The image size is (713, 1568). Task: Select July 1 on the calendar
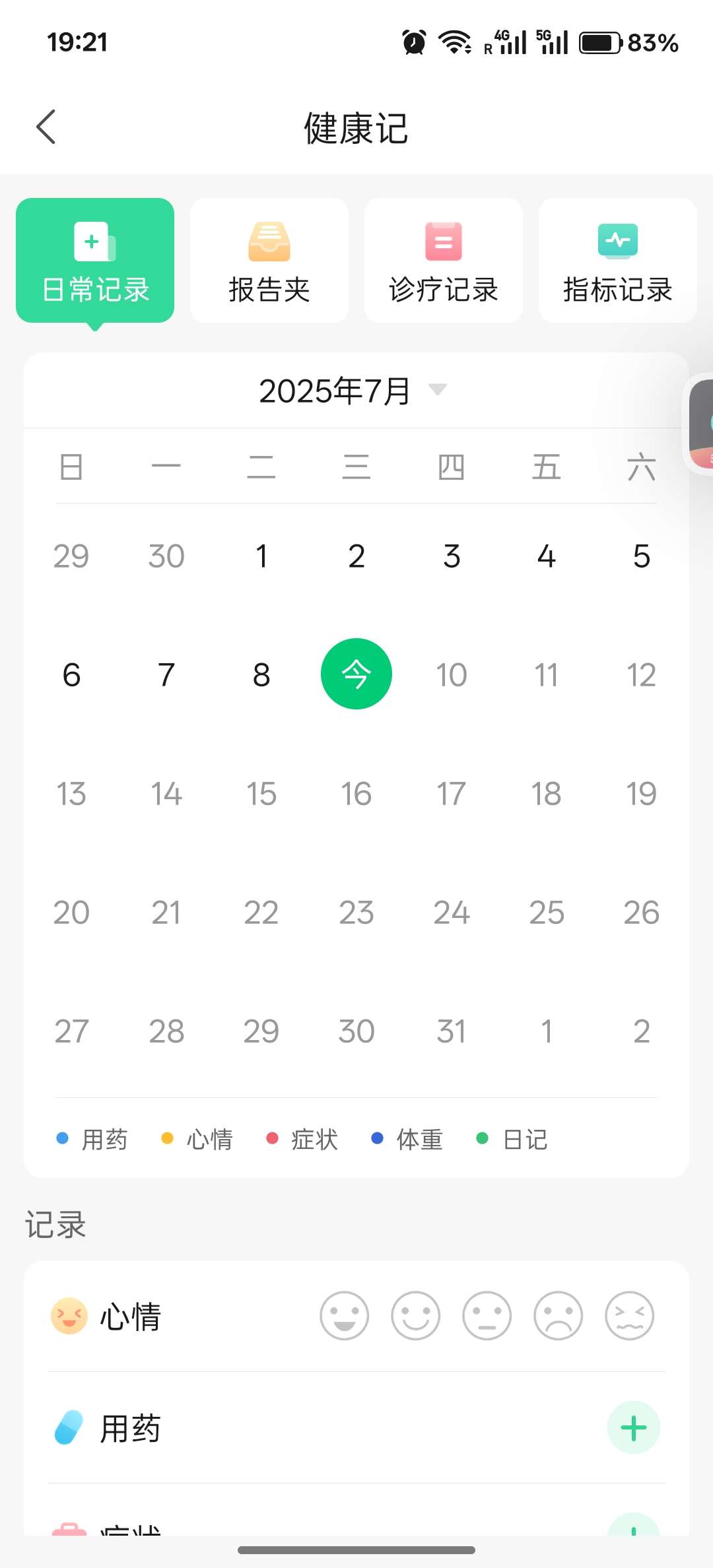[x=261, y=556]
